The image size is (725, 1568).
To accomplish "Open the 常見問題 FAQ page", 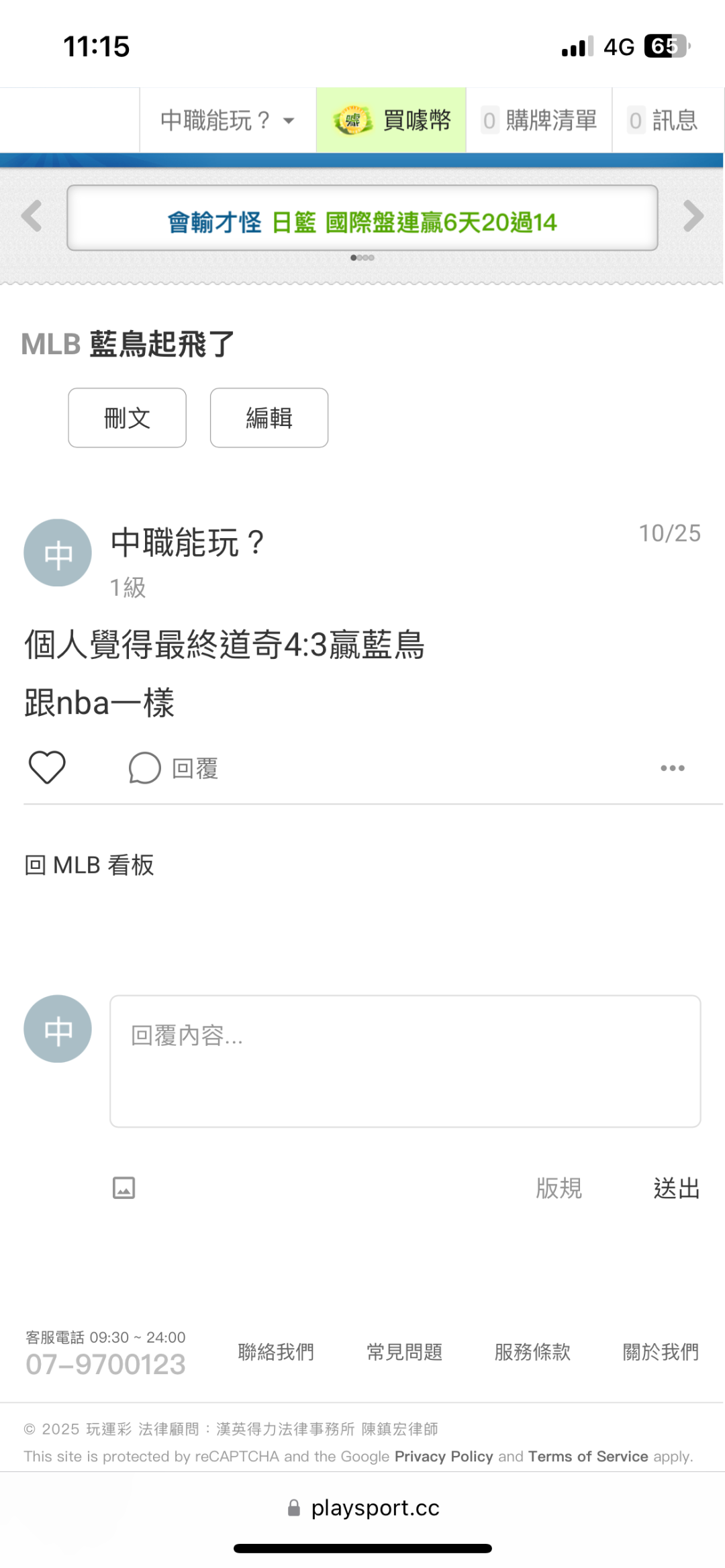I will tap(404, 1352).
